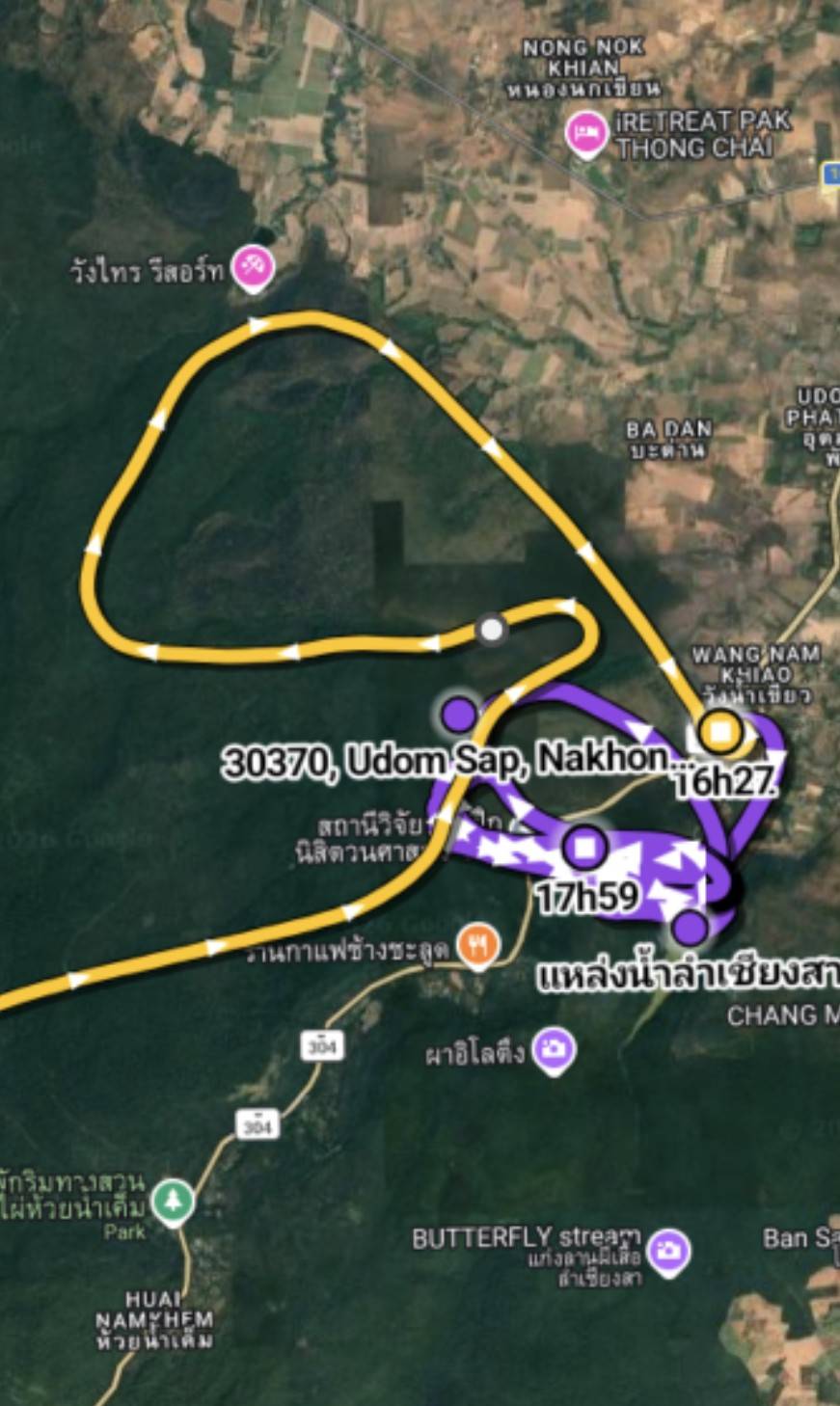
Task: Tap the green park pin near Huai Nam Khem
Action: tap(174, 1202)
